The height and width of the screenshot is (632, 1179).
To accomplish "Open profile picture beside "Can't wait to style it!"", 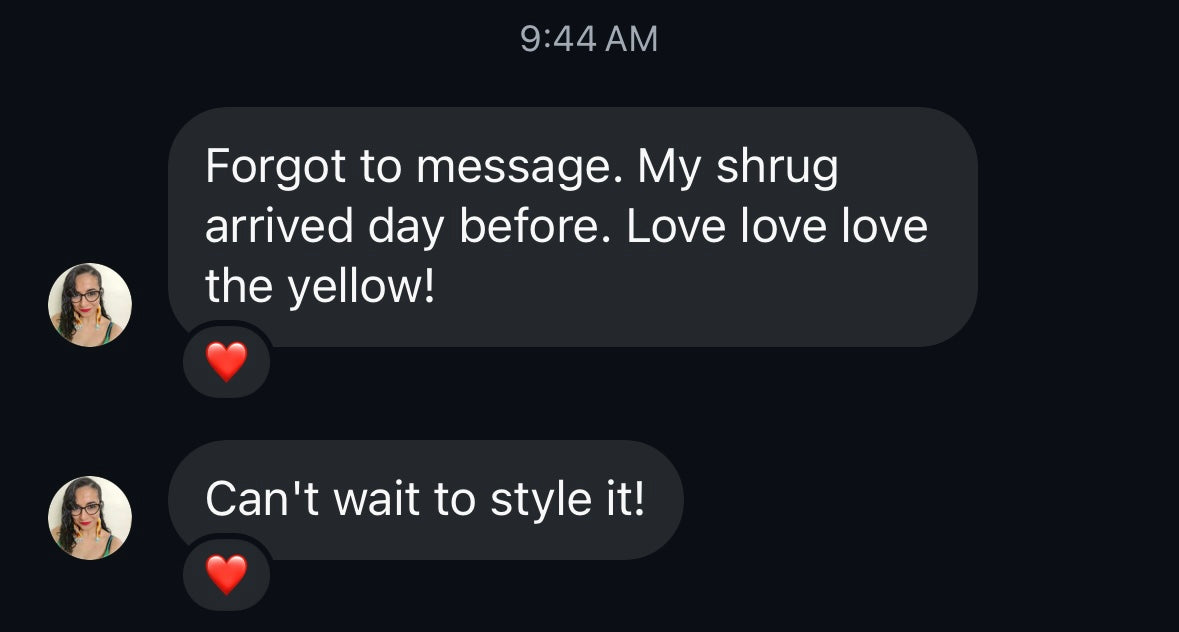I will click(90, 517).
